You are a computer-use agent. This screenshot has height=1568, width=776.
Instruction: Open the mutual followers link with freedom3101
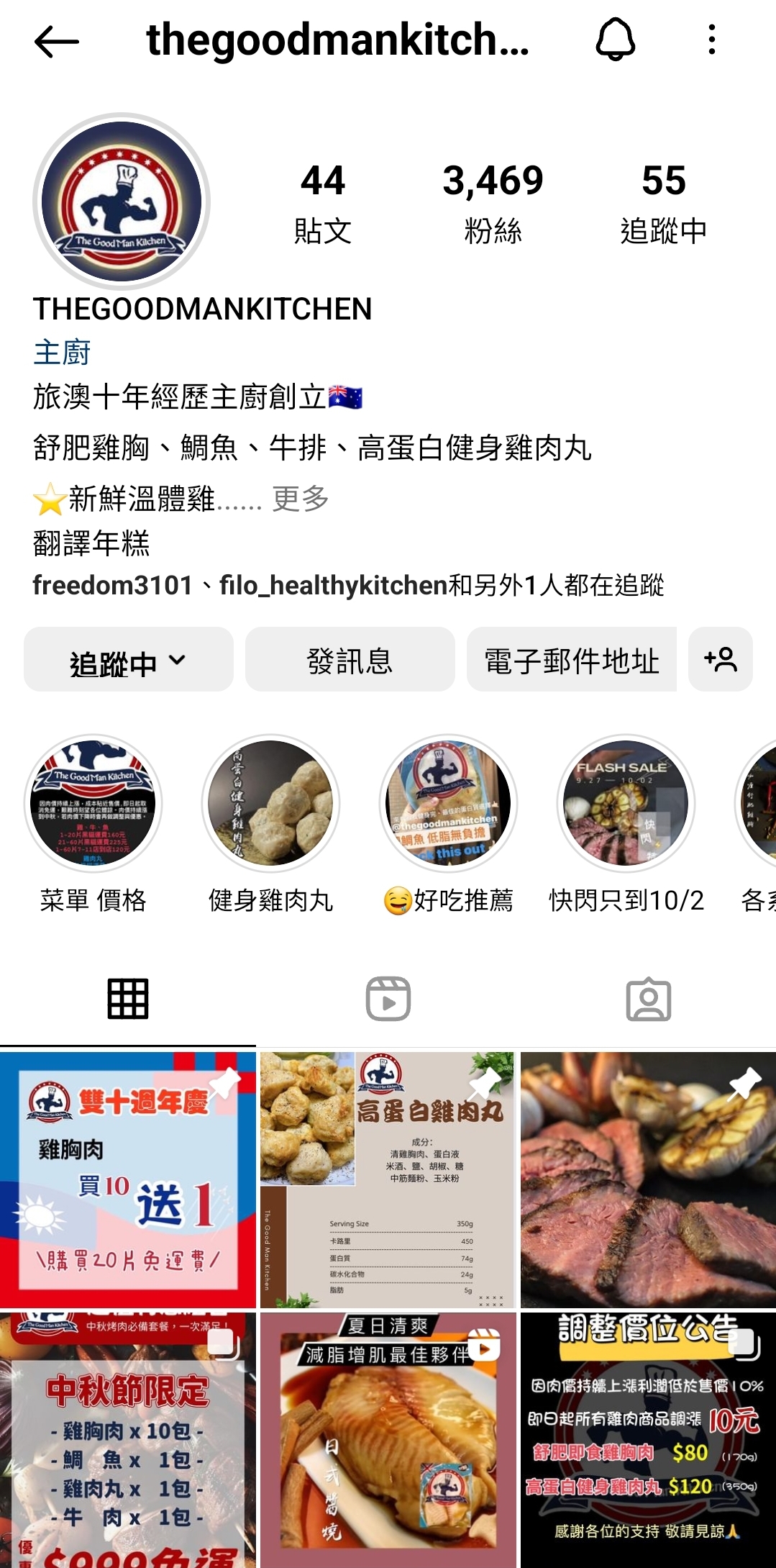pyautogui.click(x=348, y=586)
